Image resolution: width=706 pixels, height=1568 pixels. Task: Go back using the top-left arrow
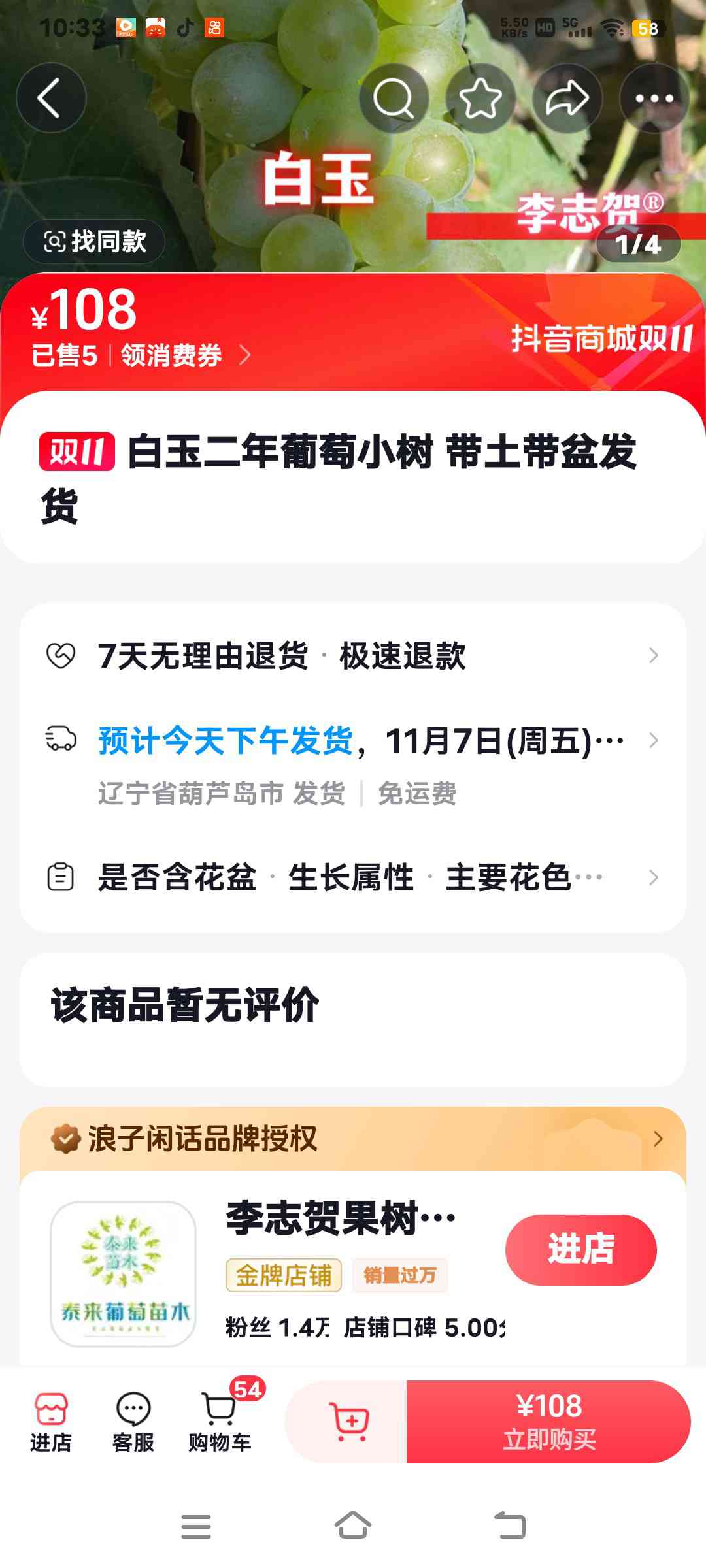[x=51, y=98]
